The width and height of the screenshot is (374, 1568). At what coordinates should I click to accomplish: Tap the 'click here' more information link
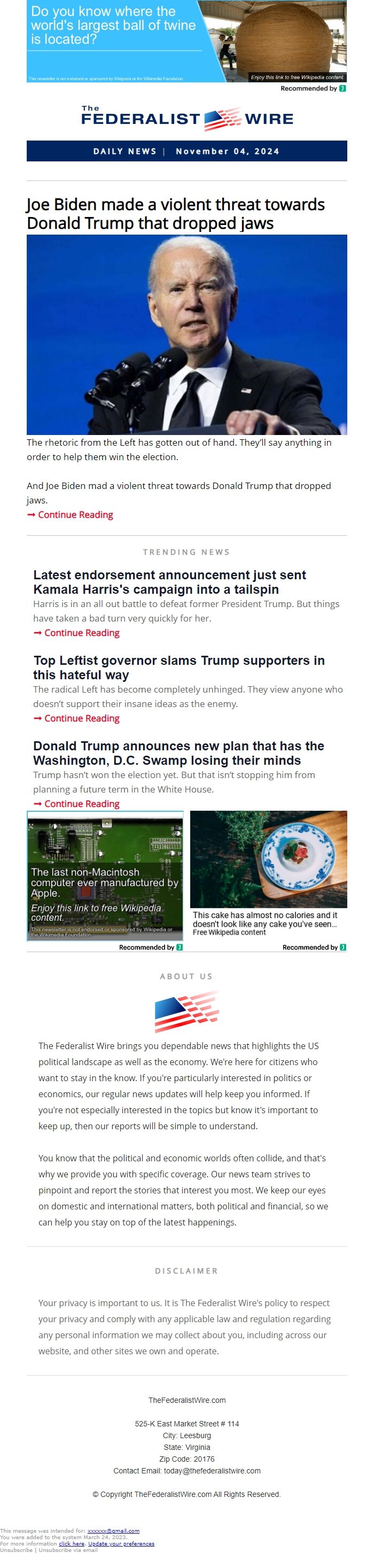click(x=71, y=1543)
